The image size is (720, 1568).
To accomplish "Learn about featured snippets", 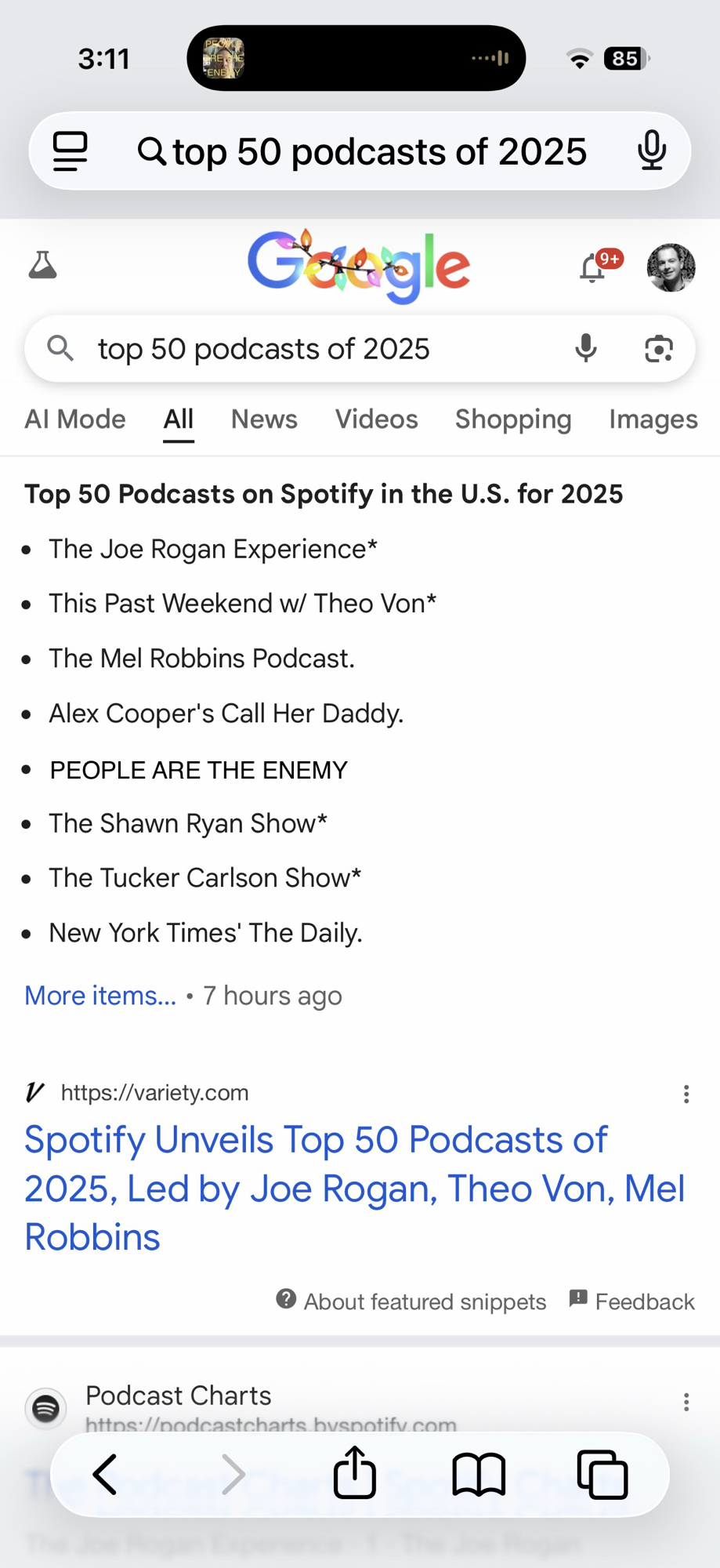I will [411, 1301].
